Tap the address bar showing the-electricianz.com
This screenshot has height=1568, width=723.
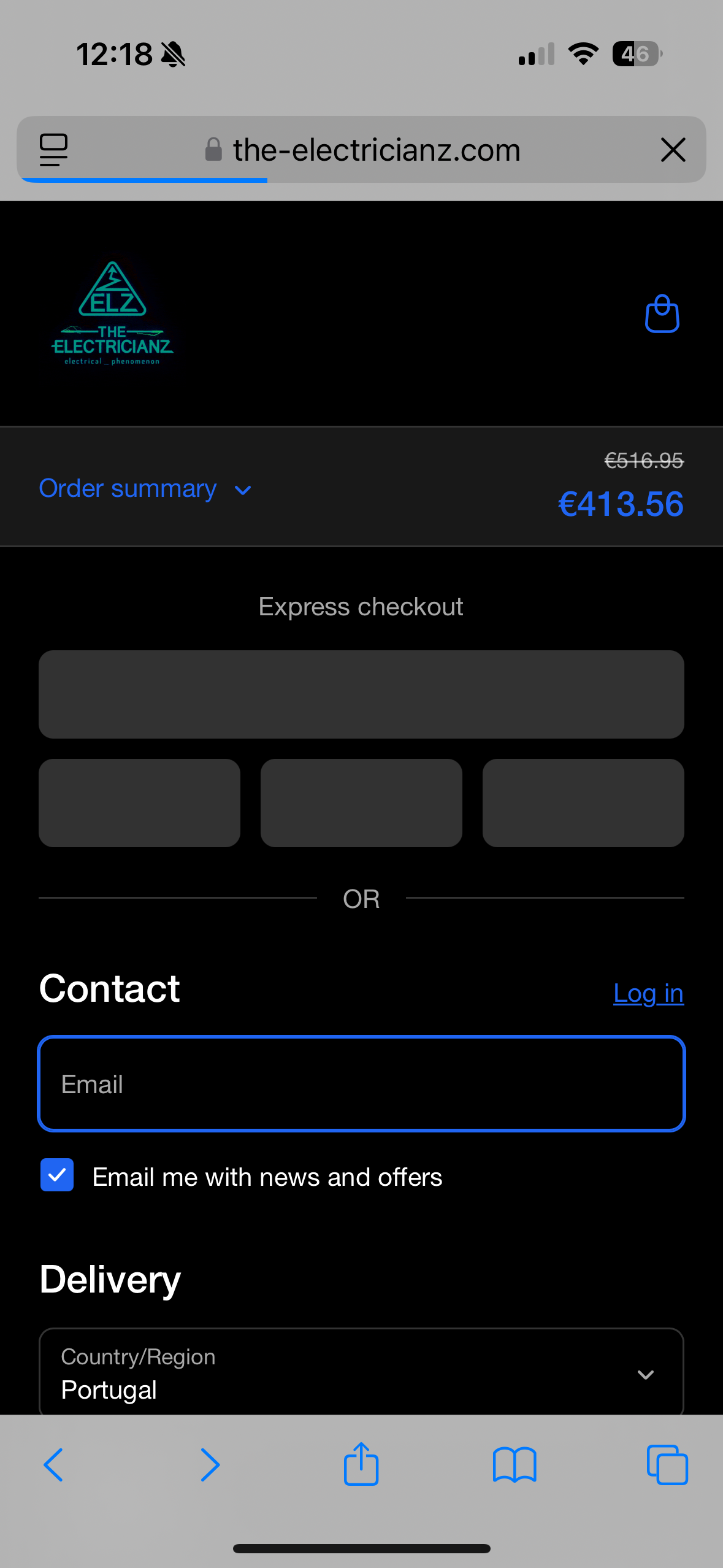coord(376,149)
